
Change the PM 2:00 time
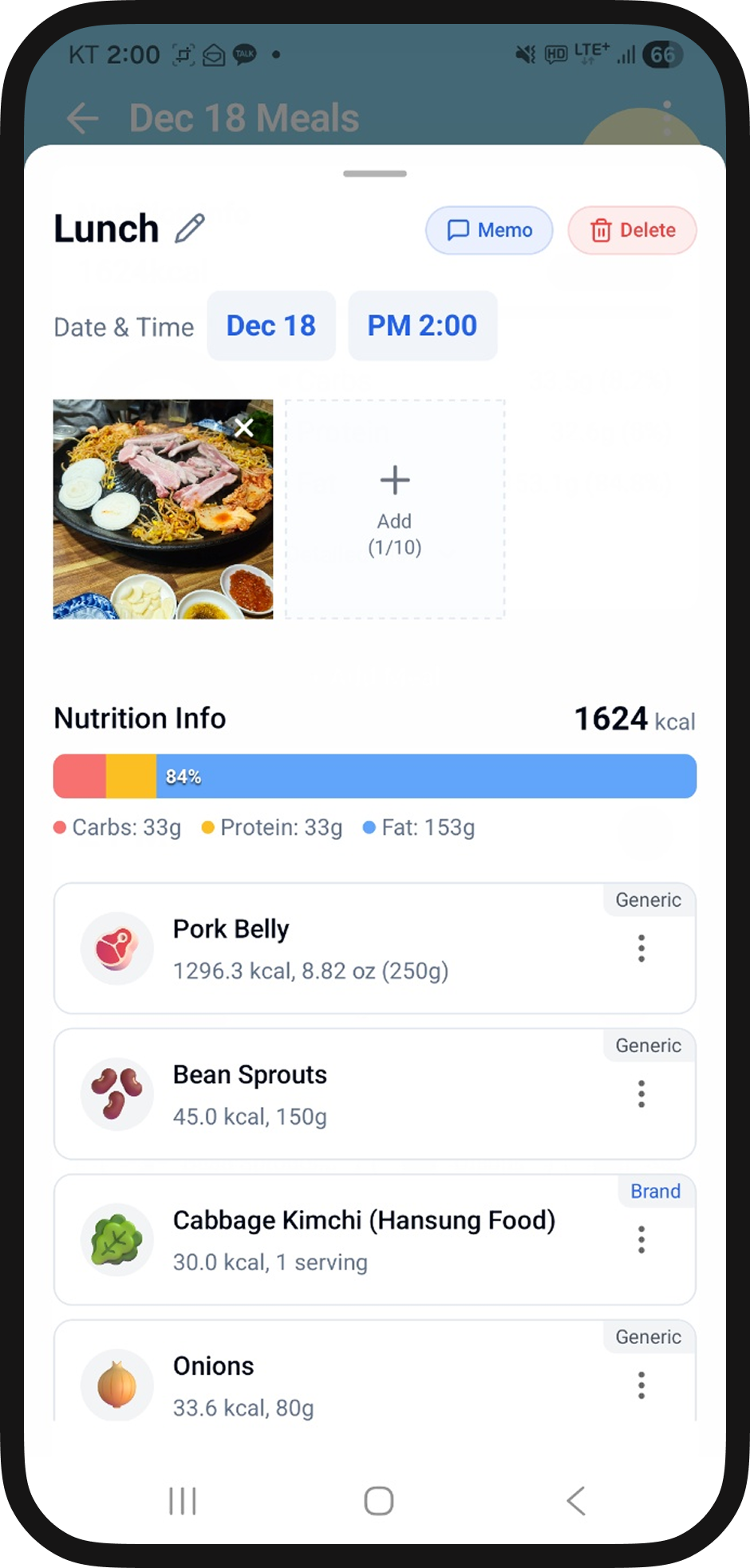(x=422, y=326)
